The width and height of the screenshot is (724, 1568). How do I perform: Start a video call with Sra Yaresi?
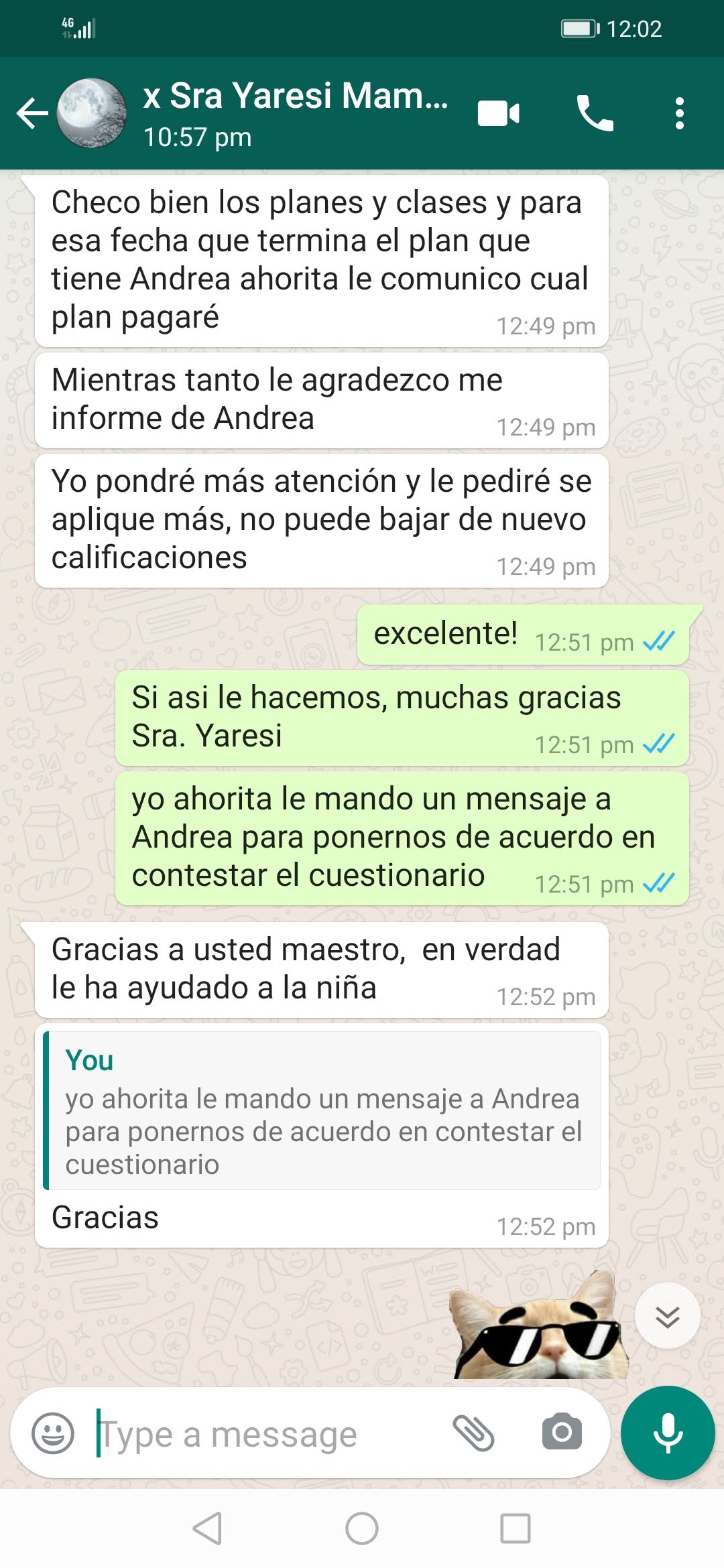tap(499, 113)
